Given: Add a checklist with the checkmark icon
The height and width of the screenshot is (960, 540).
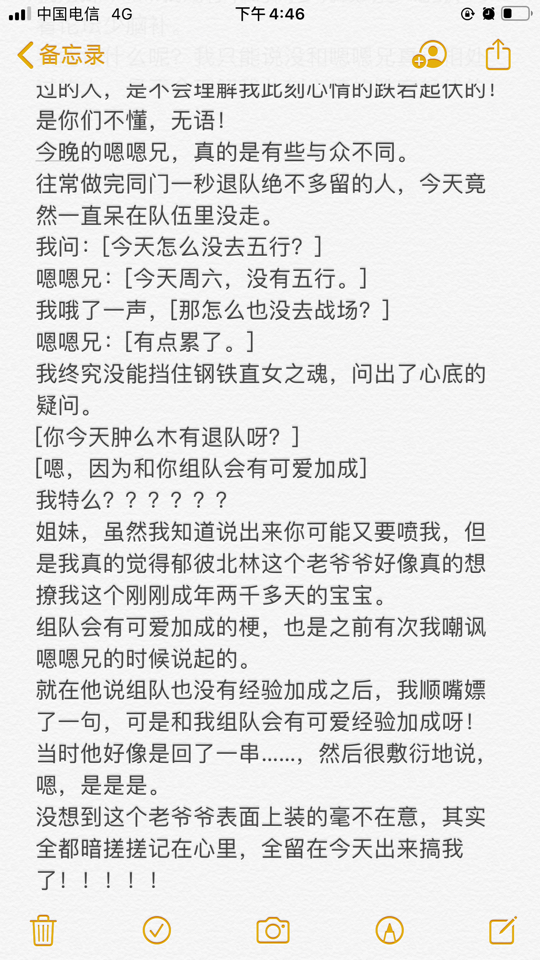Looking at the screenshot, I should 157,930.
